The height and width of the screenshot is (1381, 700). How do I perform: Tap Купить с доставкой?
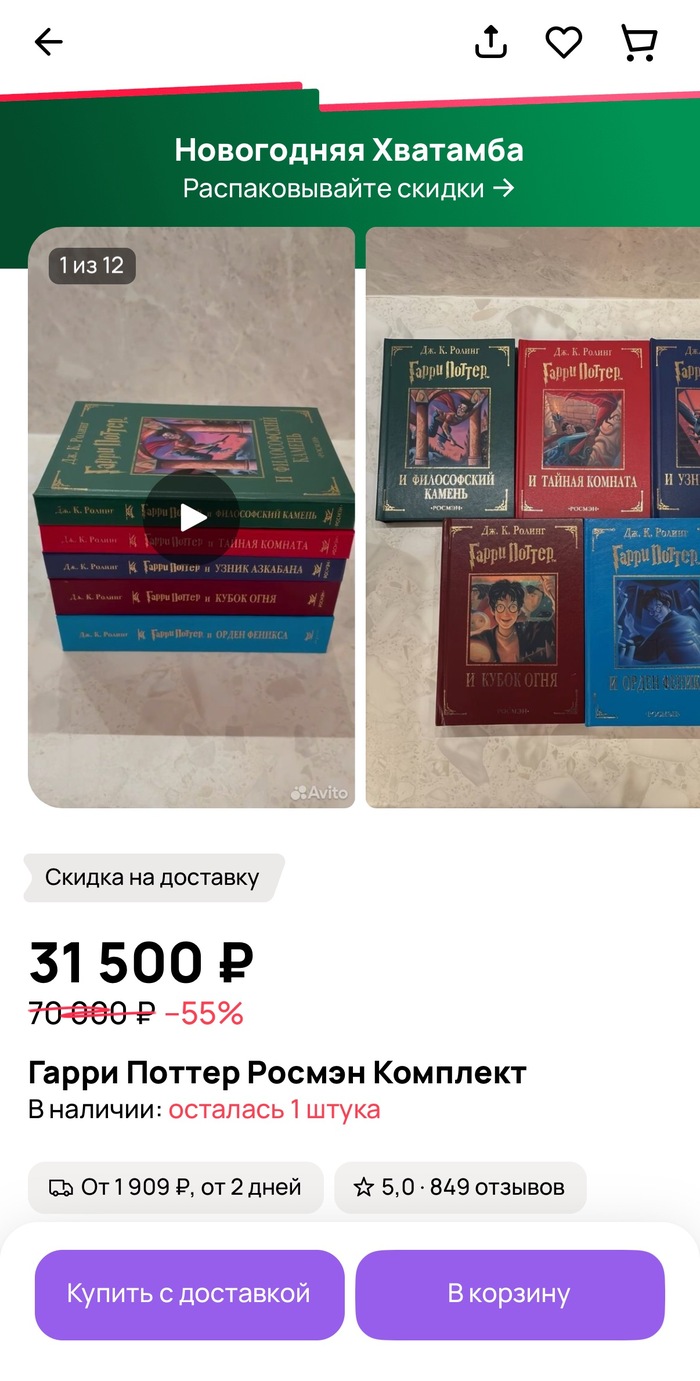click(189, 1294)
